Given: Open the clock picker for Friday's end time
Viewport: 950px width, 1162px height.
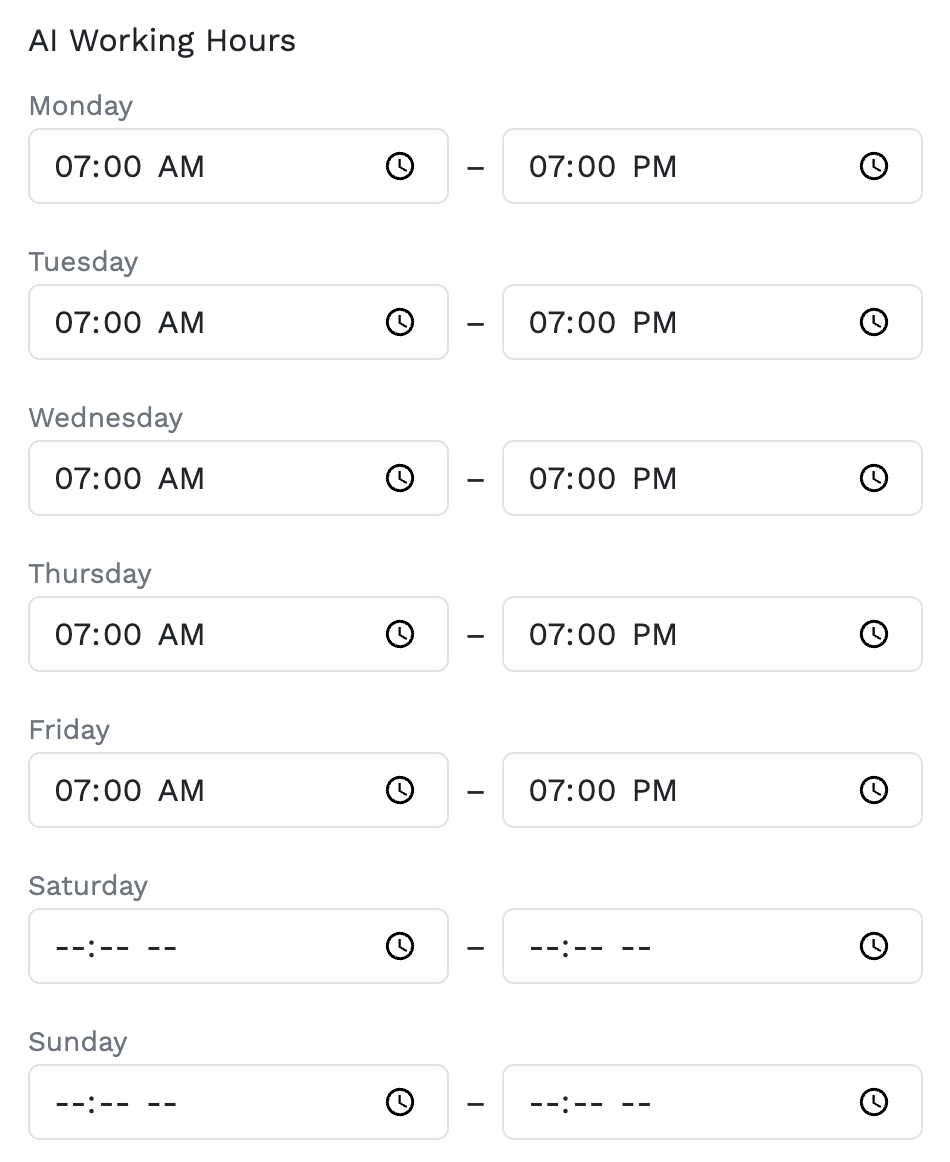Looking at the screenshot, I should point(874,790).
